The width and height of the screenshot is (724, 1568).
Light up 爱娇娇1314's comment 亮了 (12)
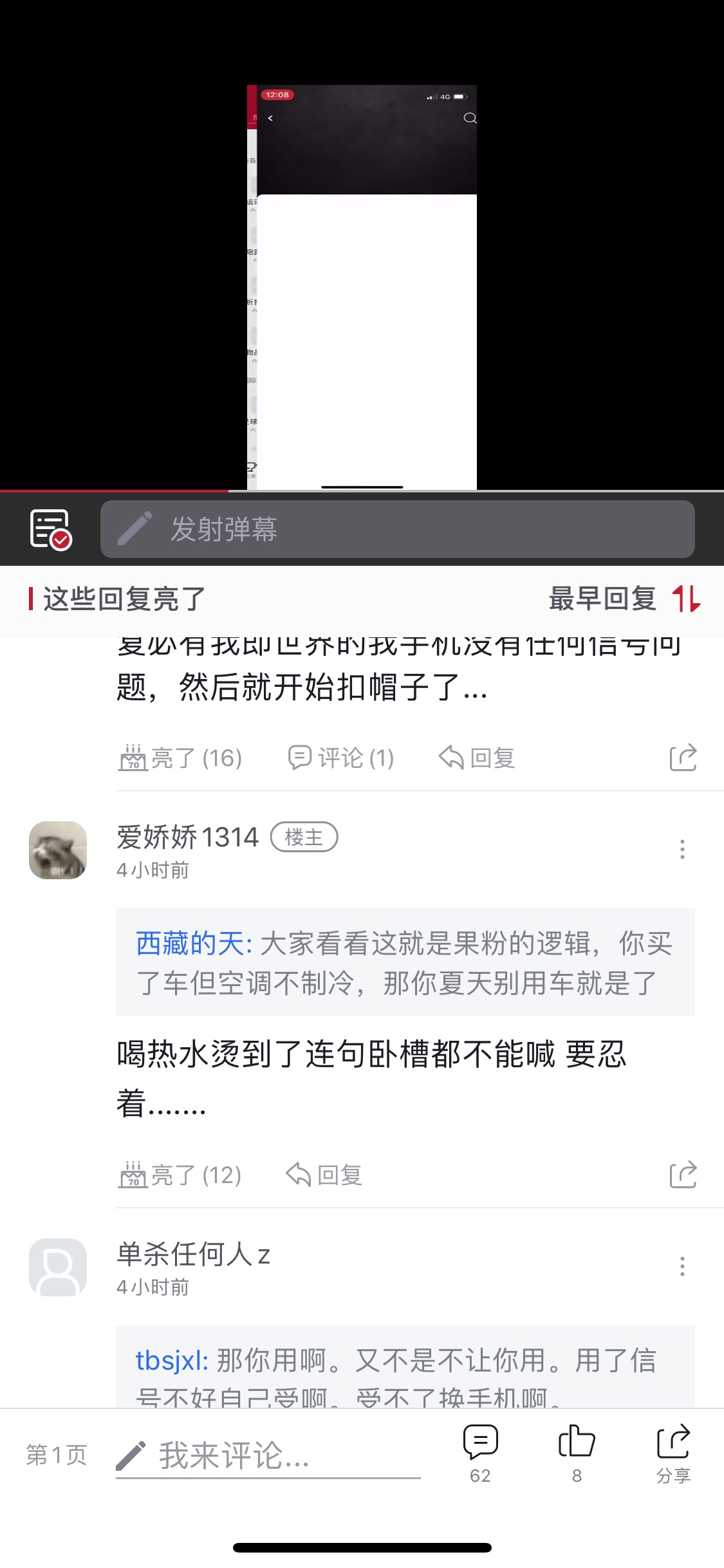pyautogui.click(x=180, y=1175)
